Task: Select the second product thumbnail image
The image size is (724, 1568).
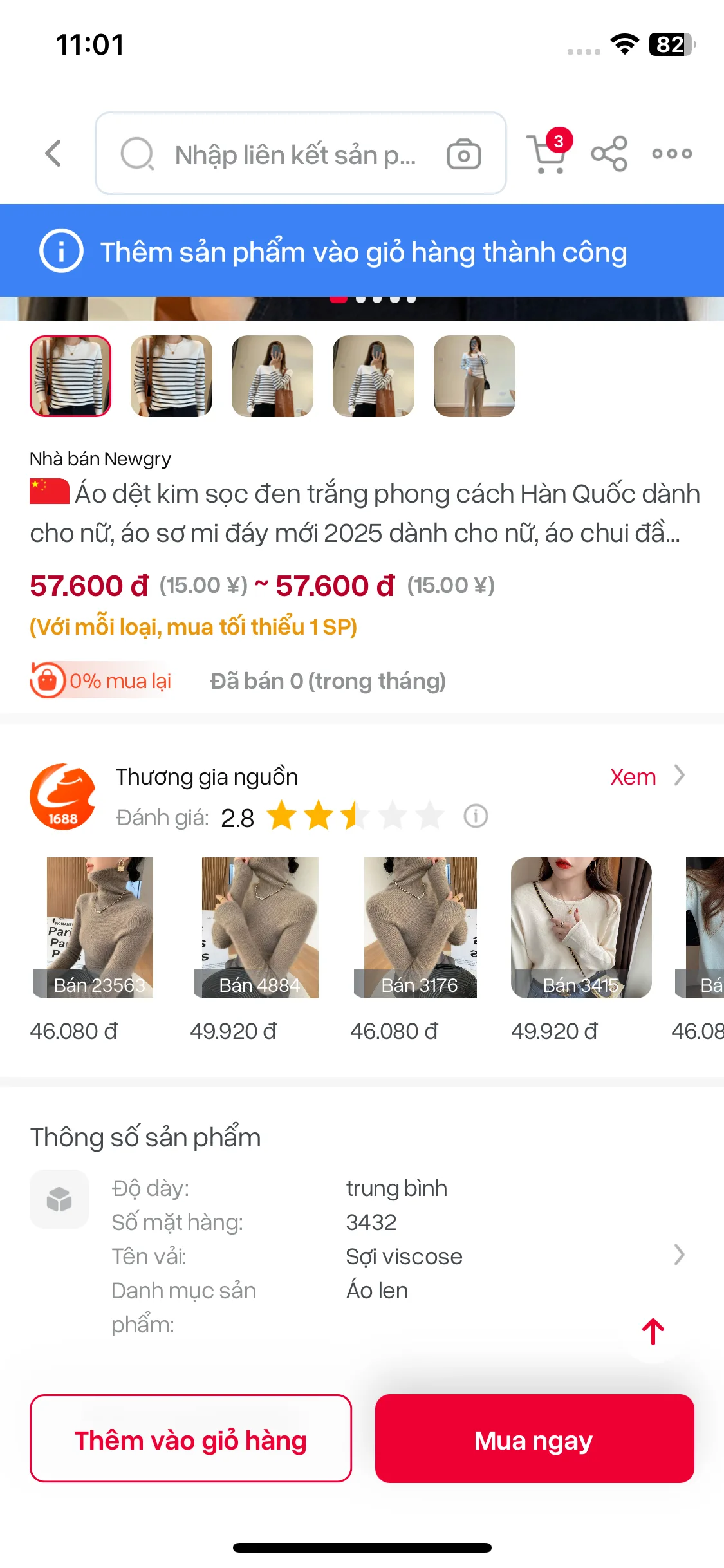Action: click(171, 377)
